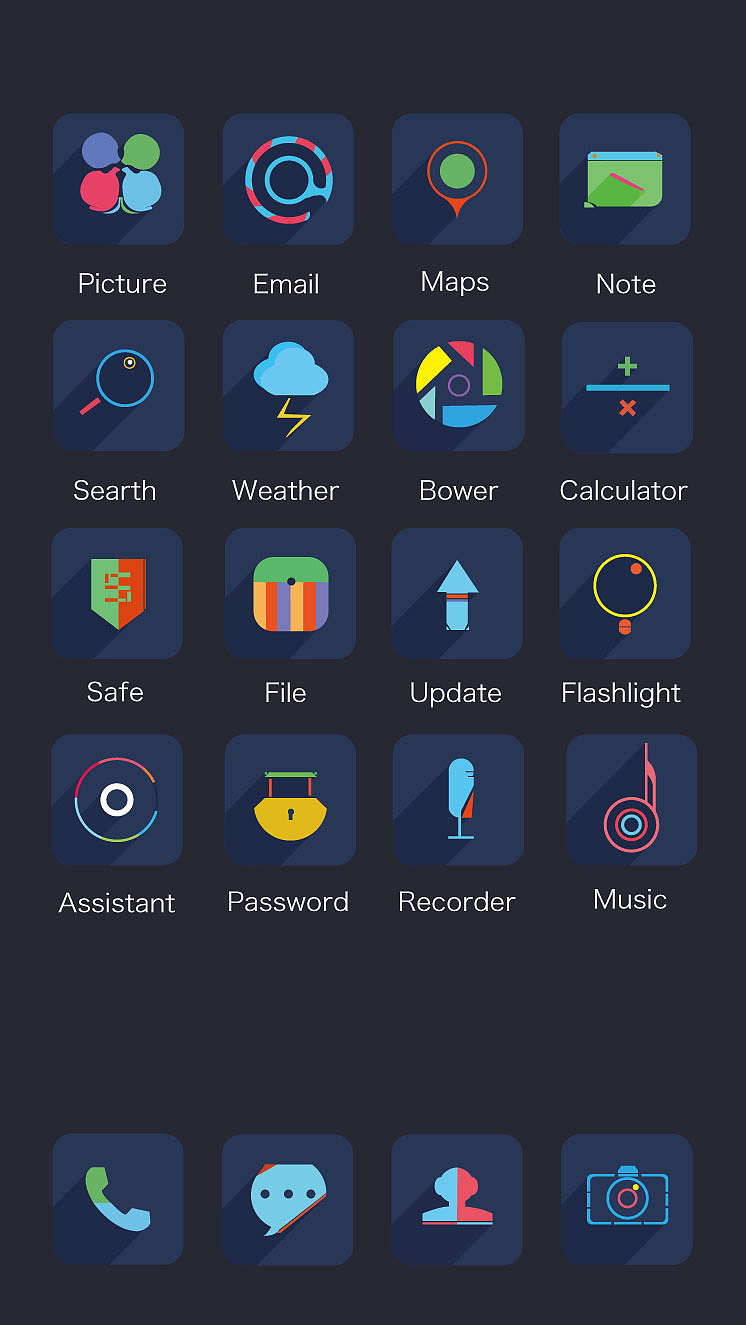Screen dimensions: 746x1325
Task: Open the Note app
Action: coord(625,179)
